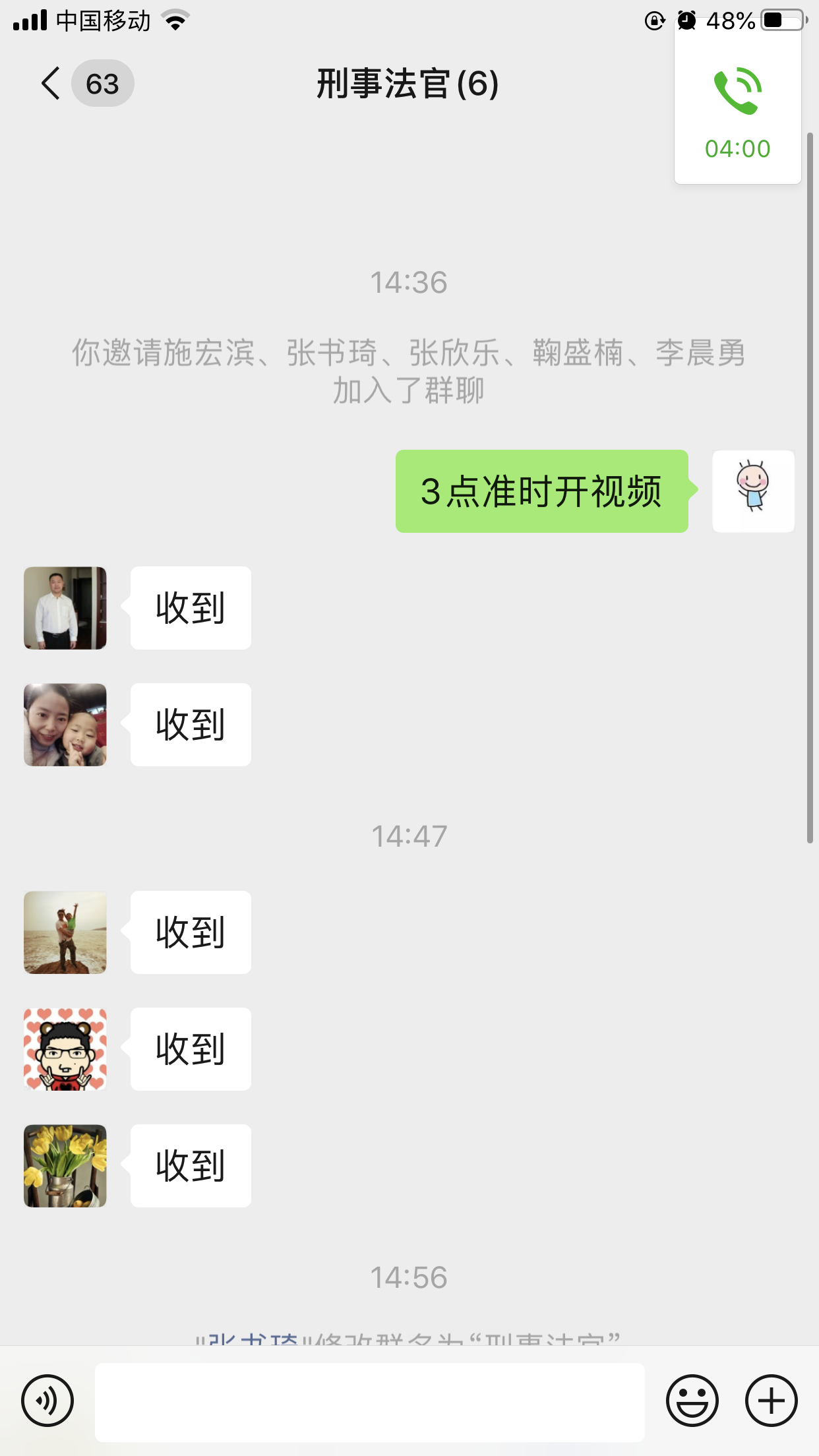Open the plus attachment menu

pos(771,1400)
